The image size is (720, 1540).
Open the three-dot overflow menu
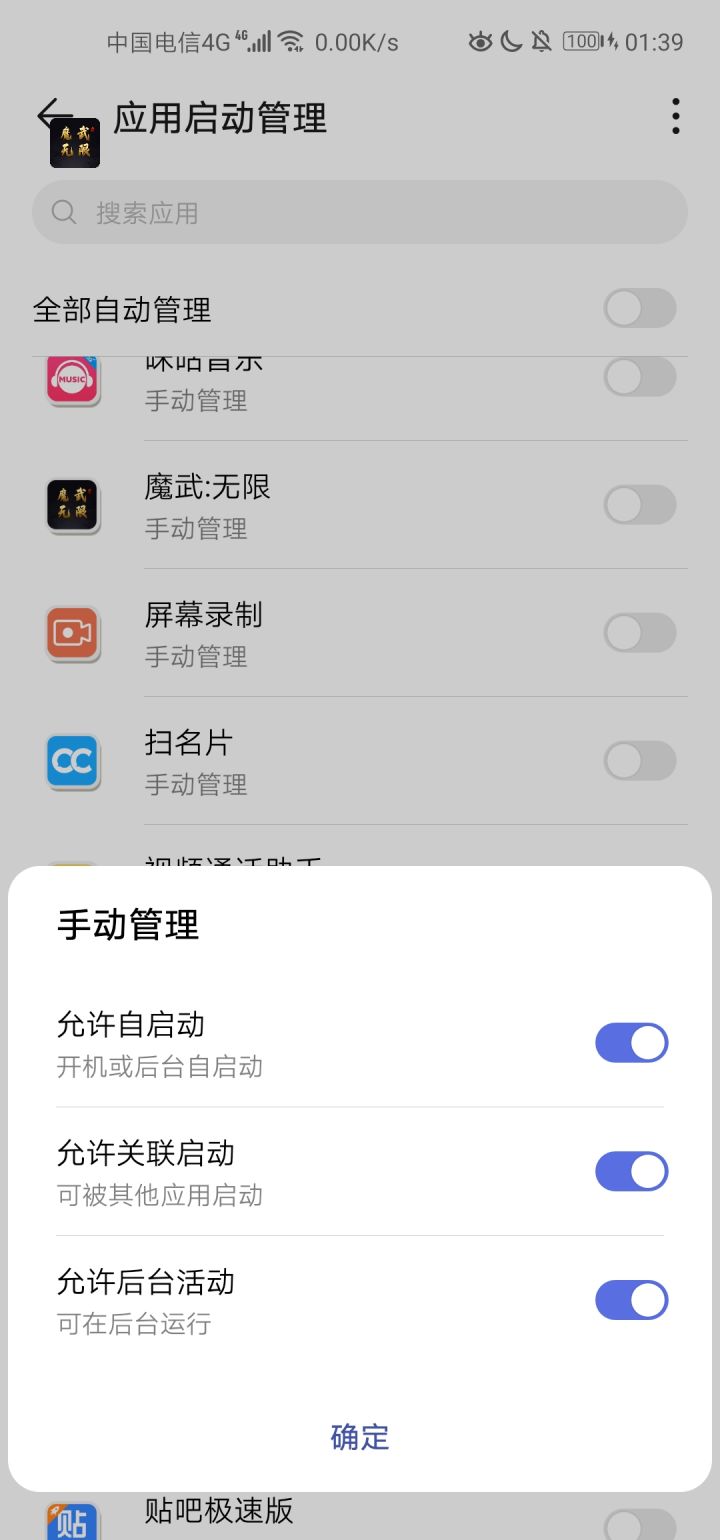[x=675, y=117]
